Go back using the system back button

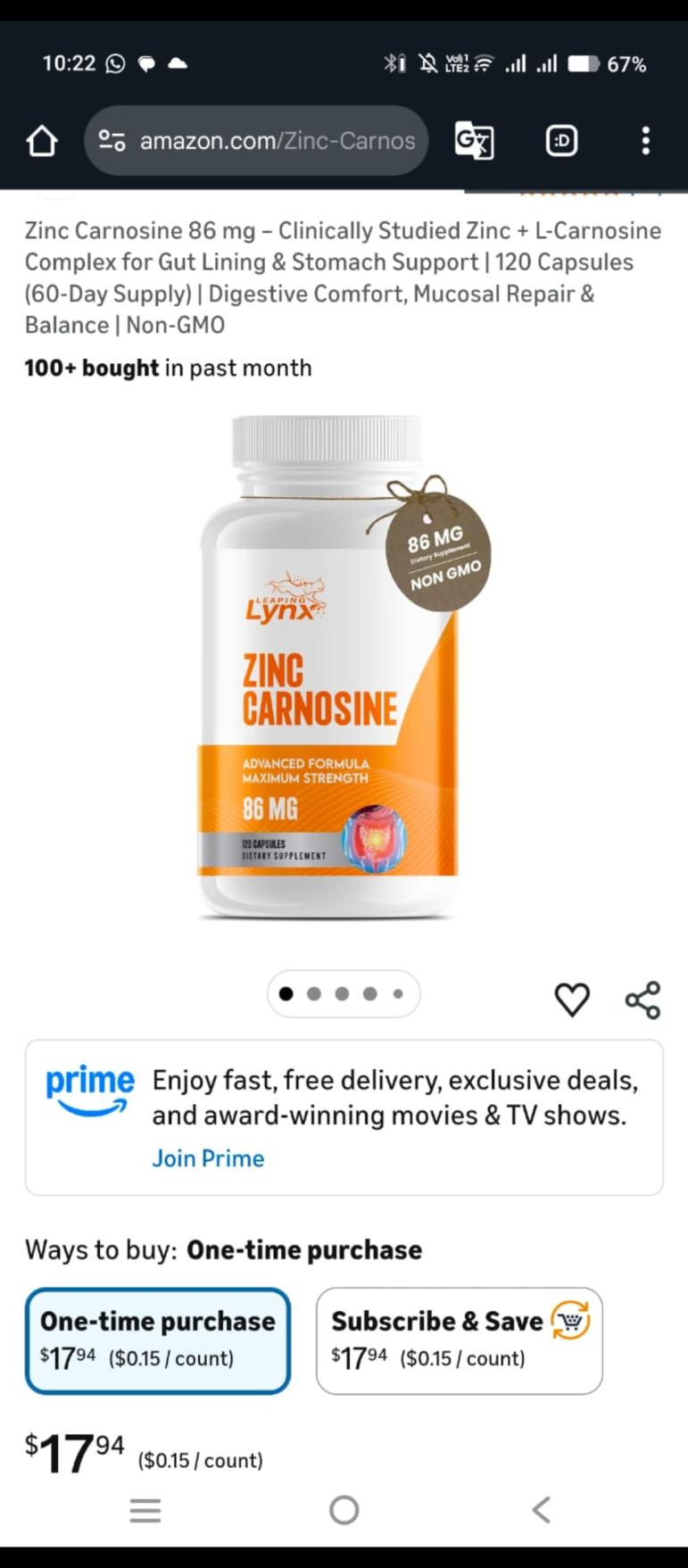[x=541, y=1510]
